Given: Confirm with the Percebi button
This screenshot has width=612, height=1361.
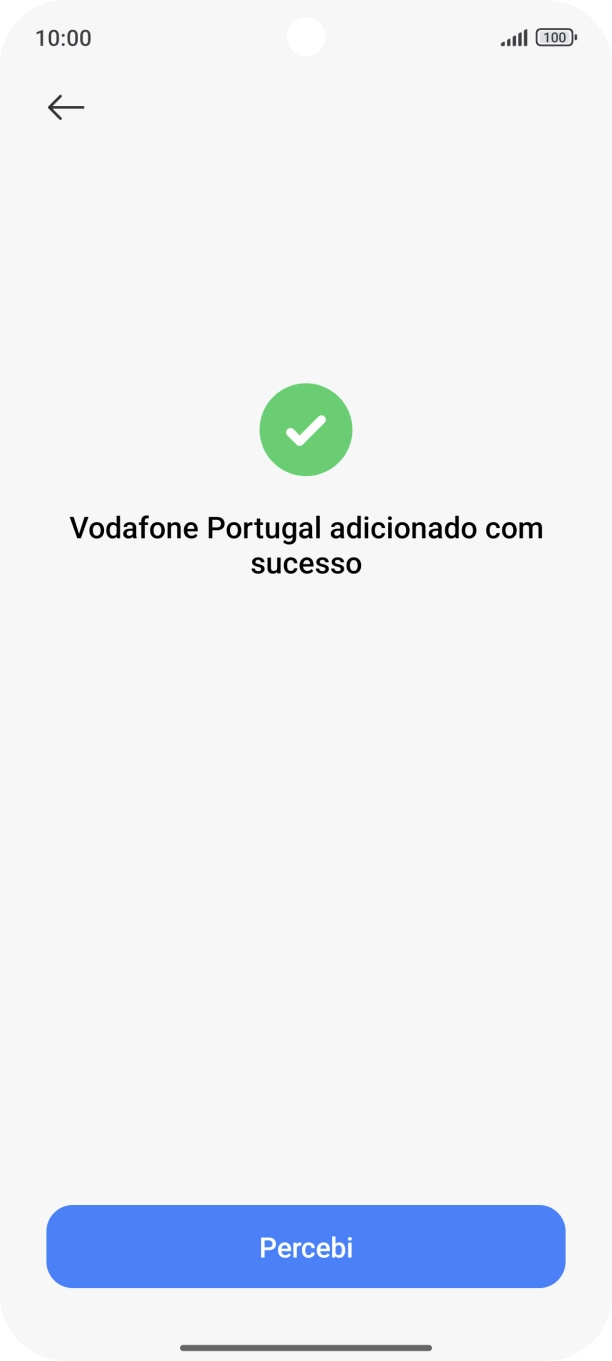Looking at the screenshot, I should 306,1246.
